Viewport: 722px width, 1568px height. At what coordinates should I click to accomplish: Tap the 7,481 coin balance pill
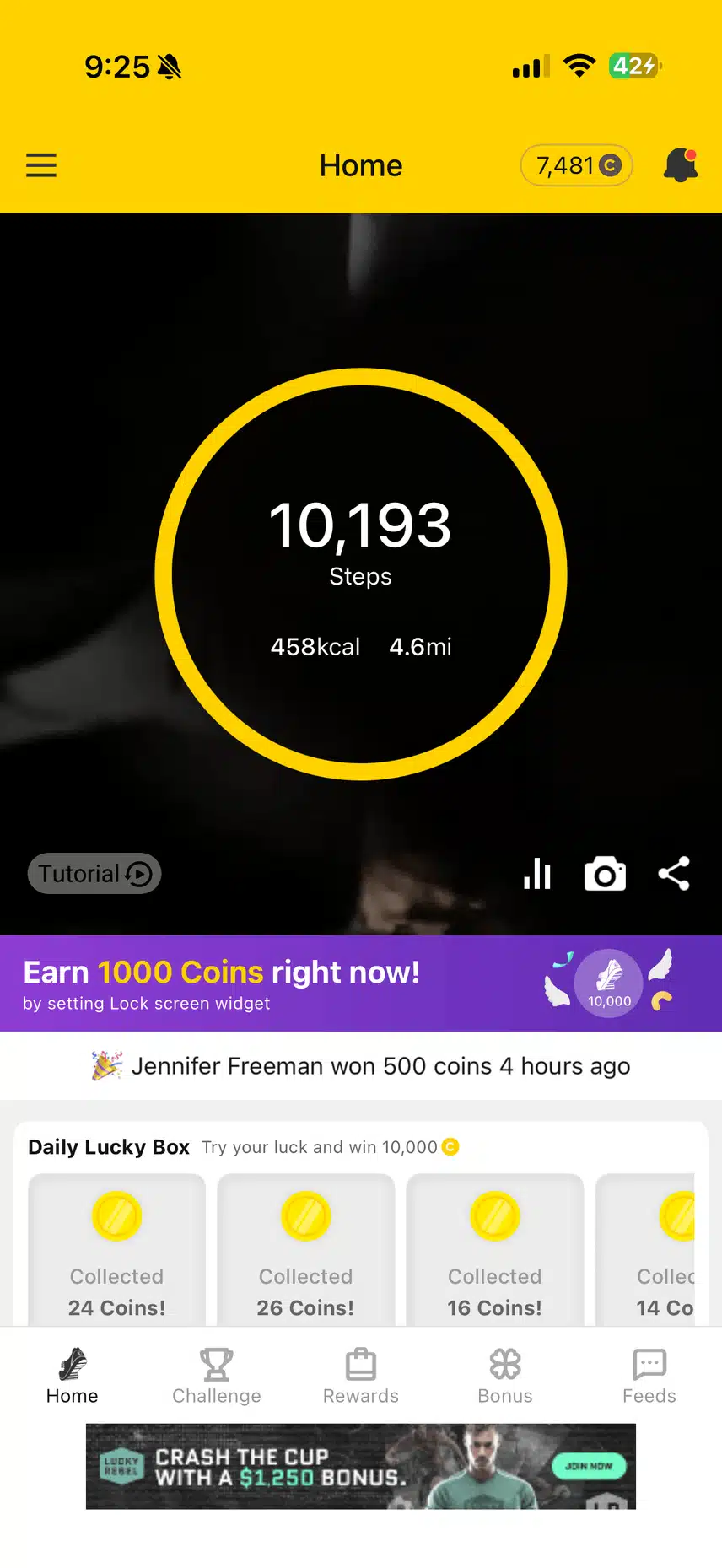point(577,165)
